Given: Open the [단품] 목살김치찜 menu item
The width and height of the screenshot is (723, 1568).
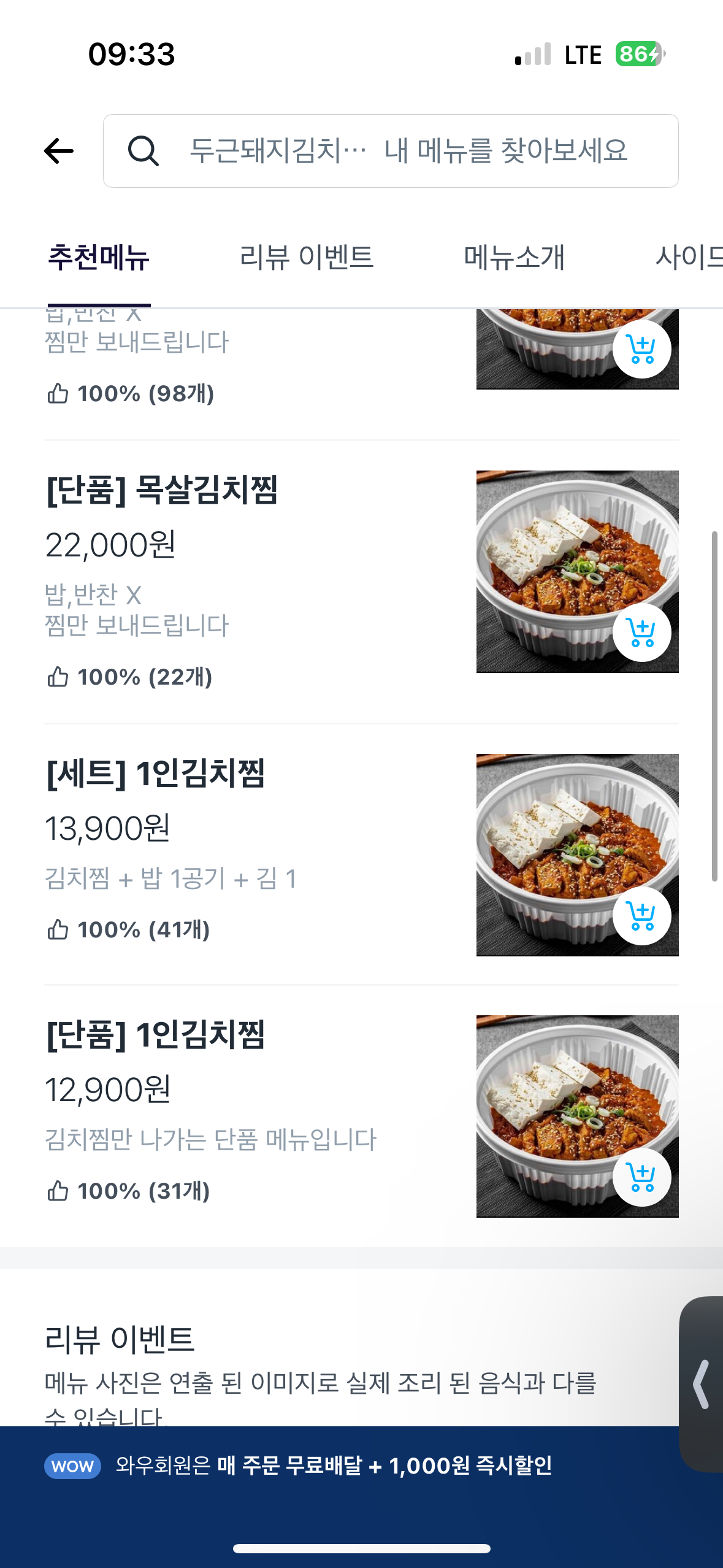Looking at the screenshot, I should 163,491.
